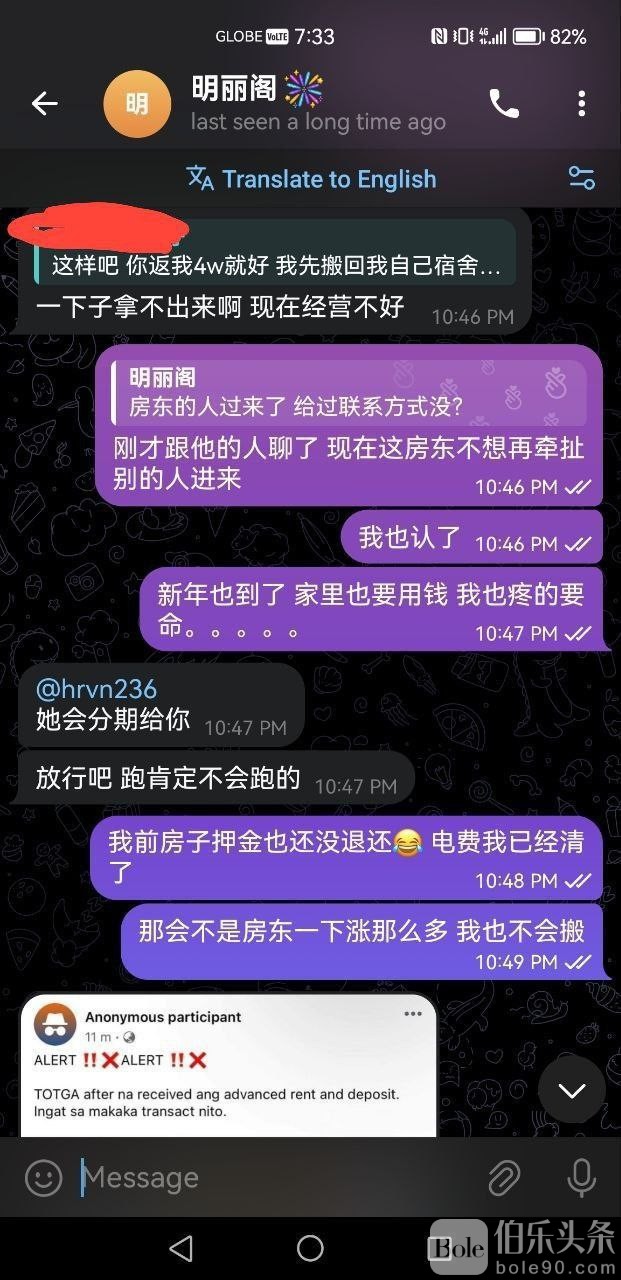Jump to quoted message 这样吧 你返我4w就好
Viewport: 621px width, 1280px height.
coord(274,266)
